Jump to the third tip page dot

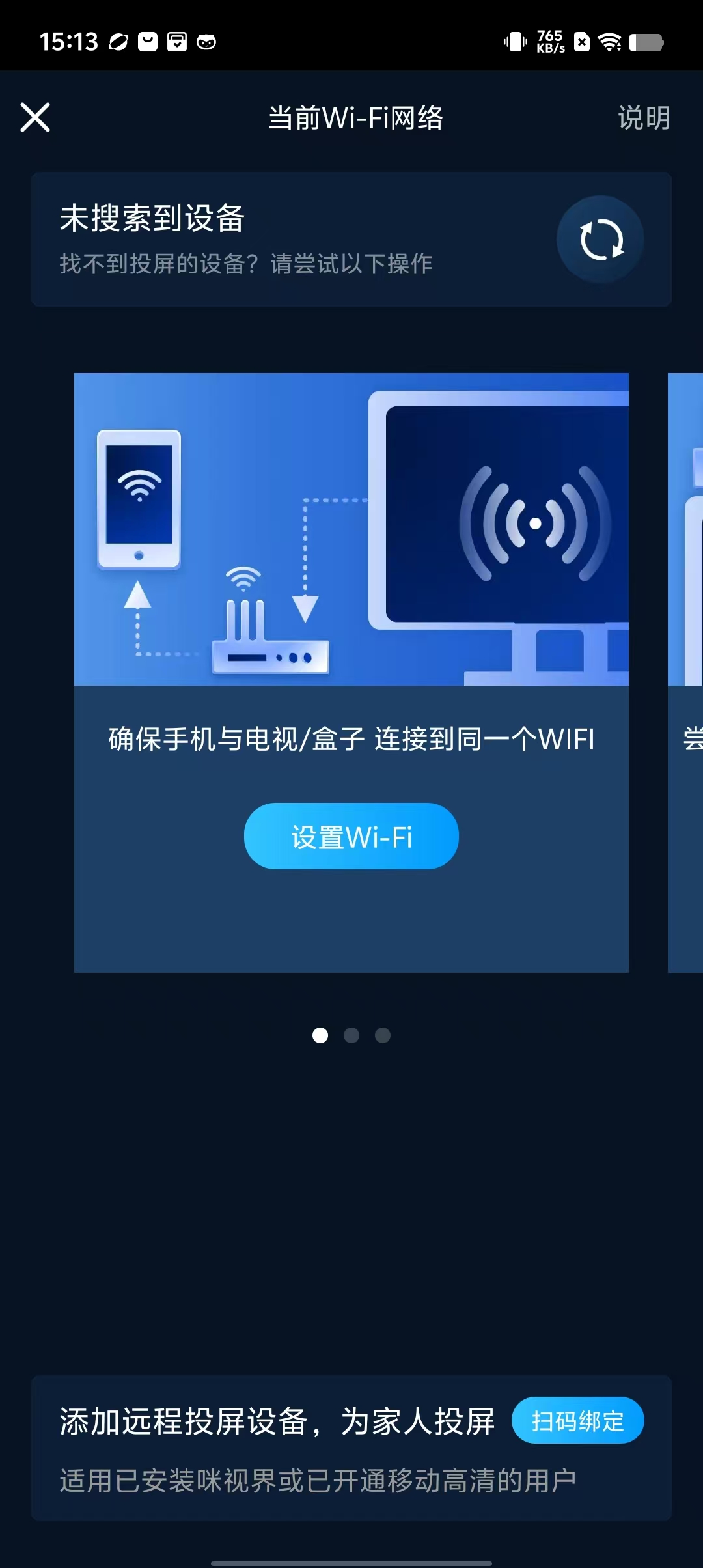(x=383, y=1035)
